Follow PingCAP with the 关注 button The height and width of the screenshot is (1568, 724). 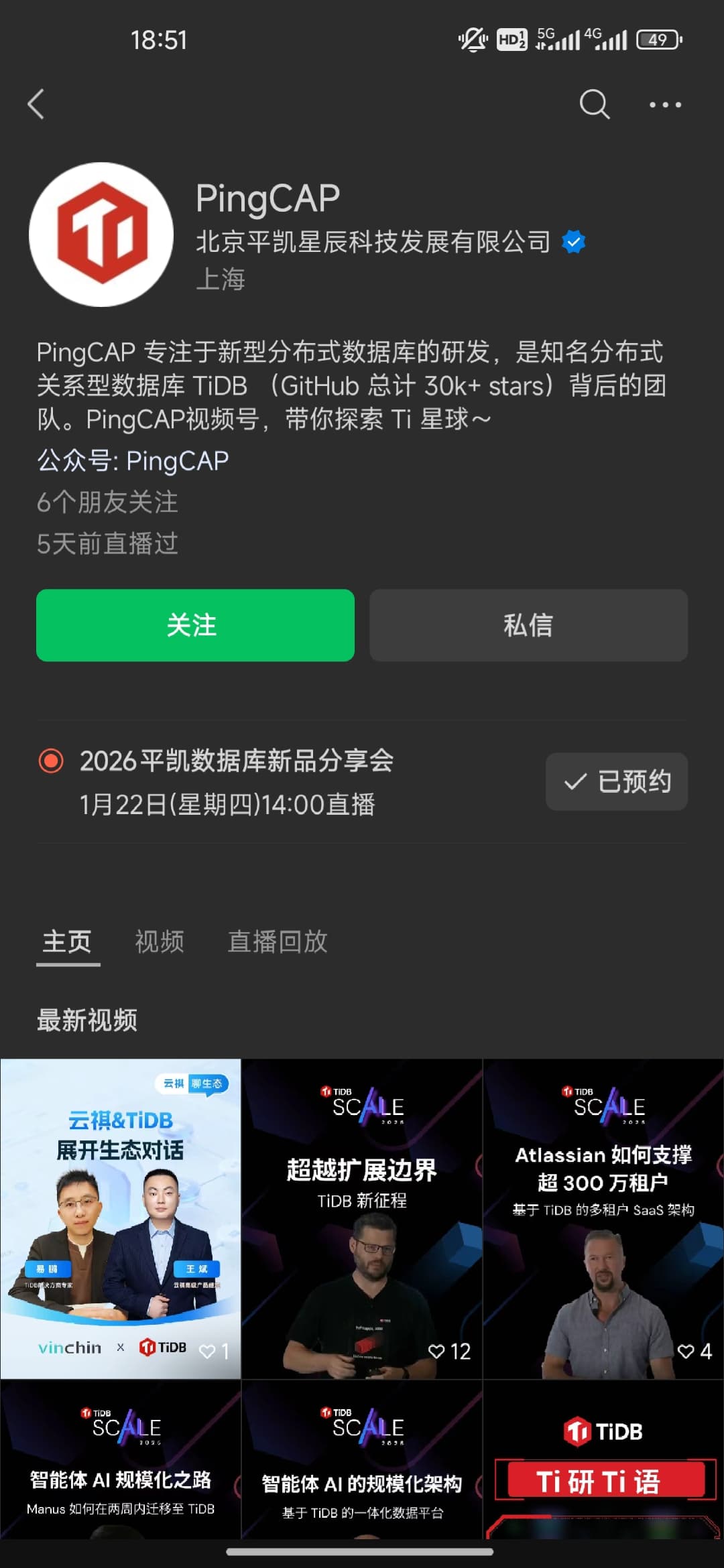[195, 625]
